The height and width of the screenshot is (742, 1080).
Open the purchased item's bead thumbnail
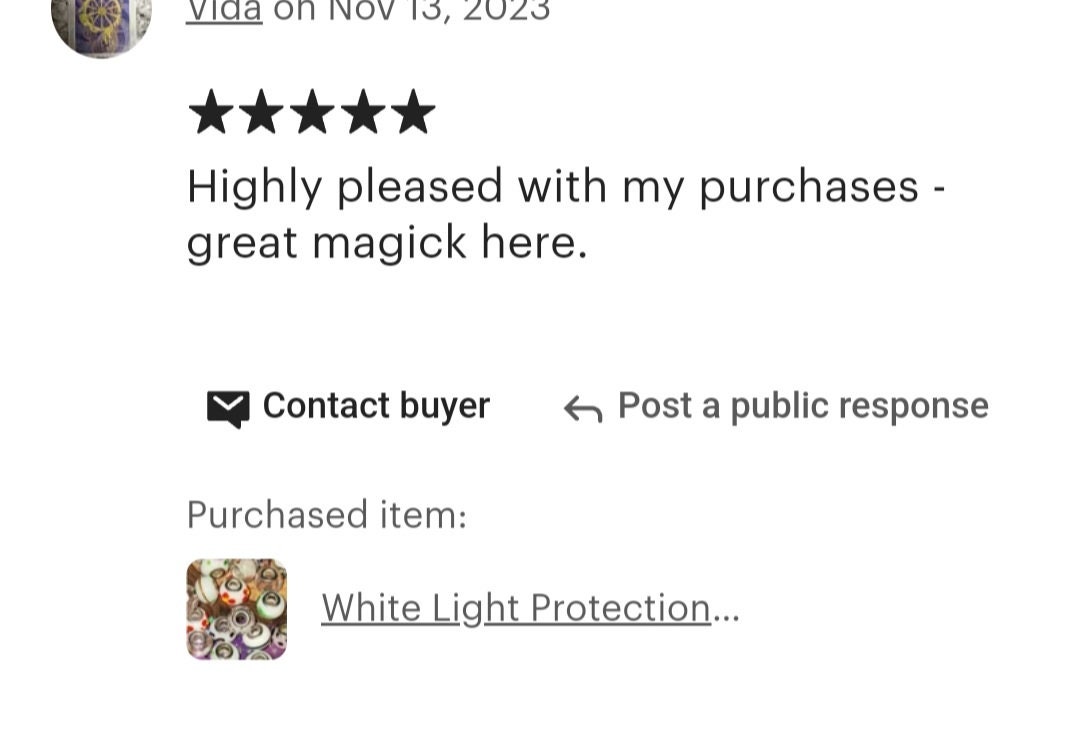click(237, 609)
